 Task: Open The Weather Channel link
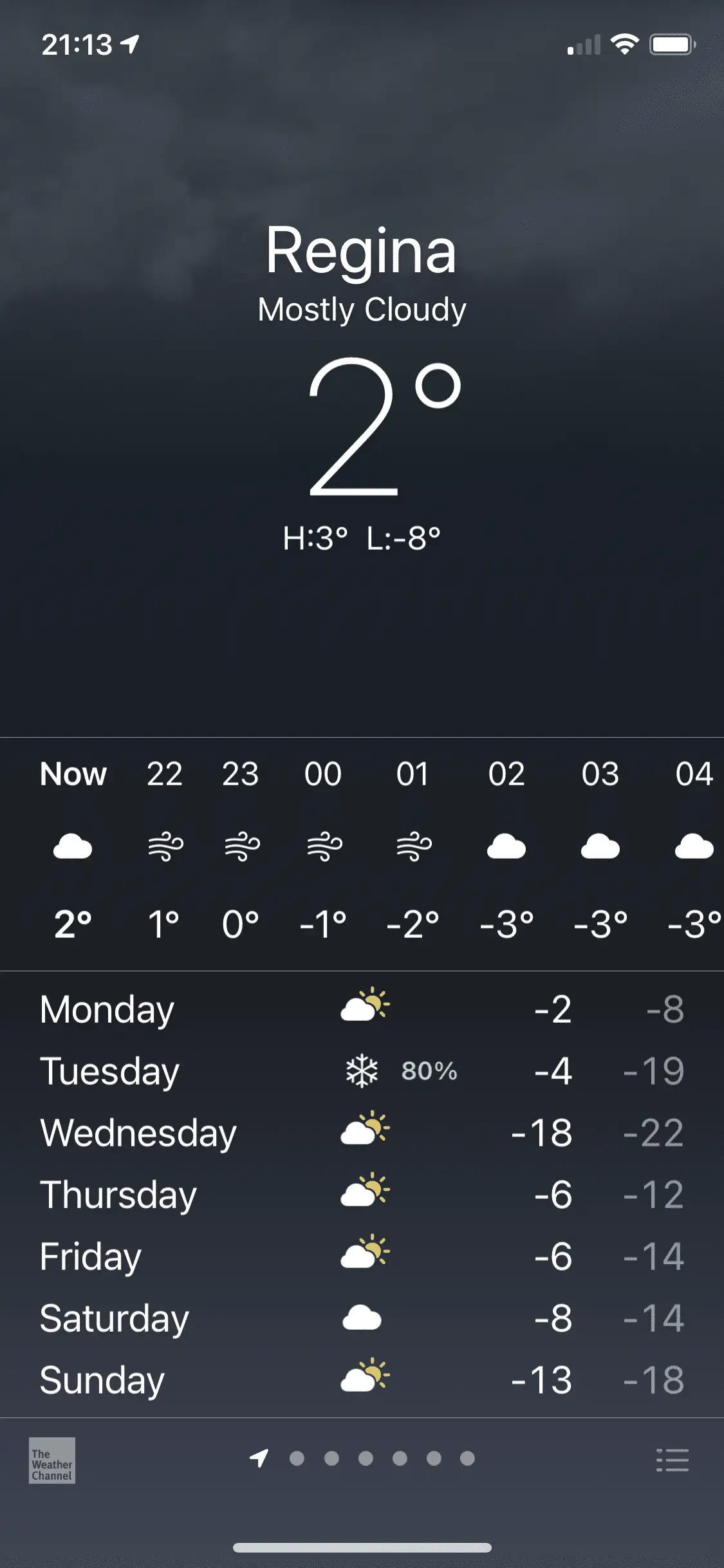[x=52, y=1460]
